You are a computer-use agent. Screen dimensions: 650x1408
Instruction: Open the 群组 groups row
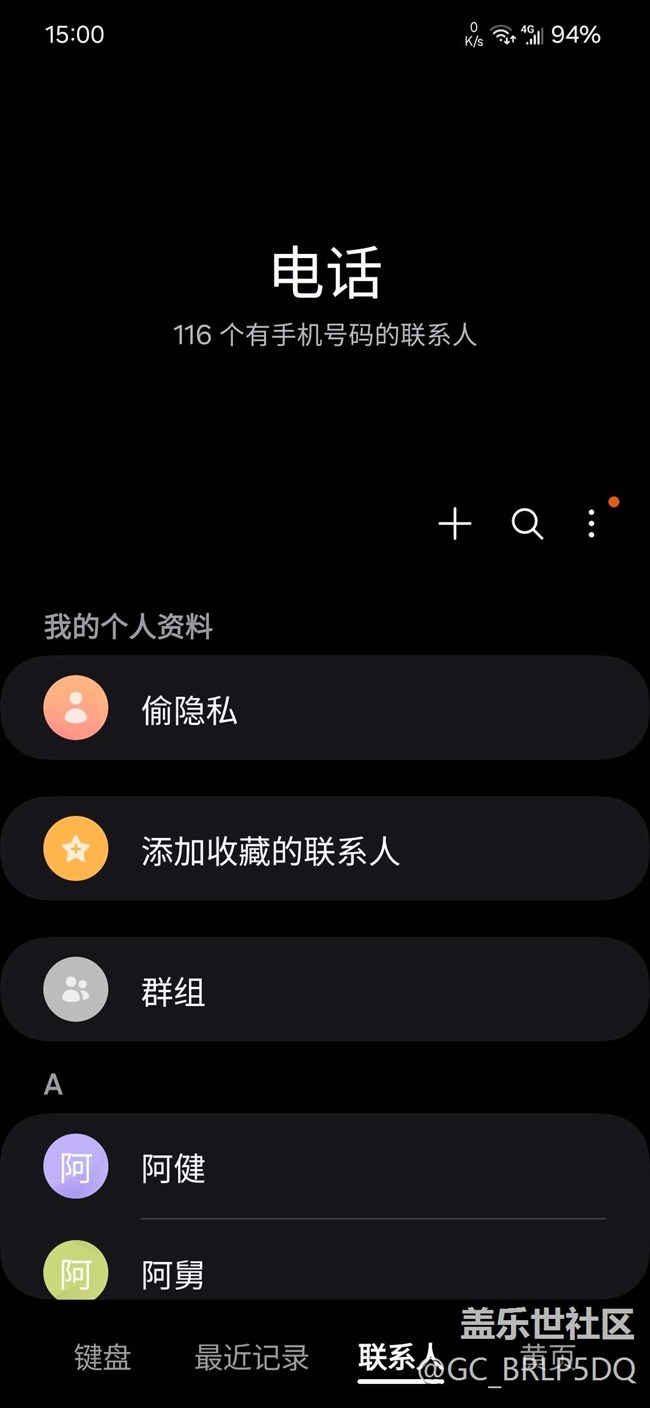(325, 990)
